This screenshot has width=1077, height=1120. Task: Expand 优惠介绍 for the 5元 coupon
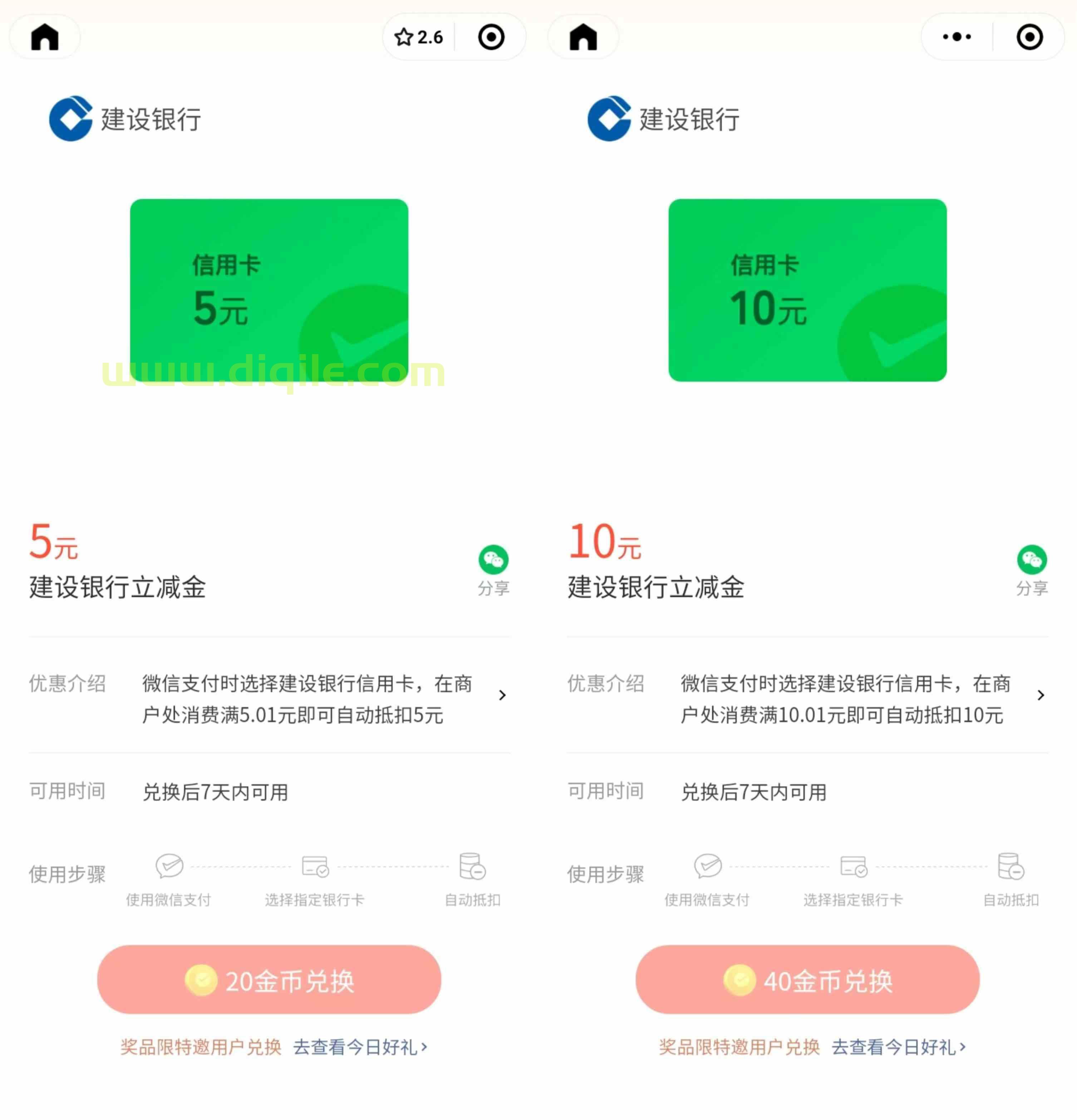tap(501, 695)
